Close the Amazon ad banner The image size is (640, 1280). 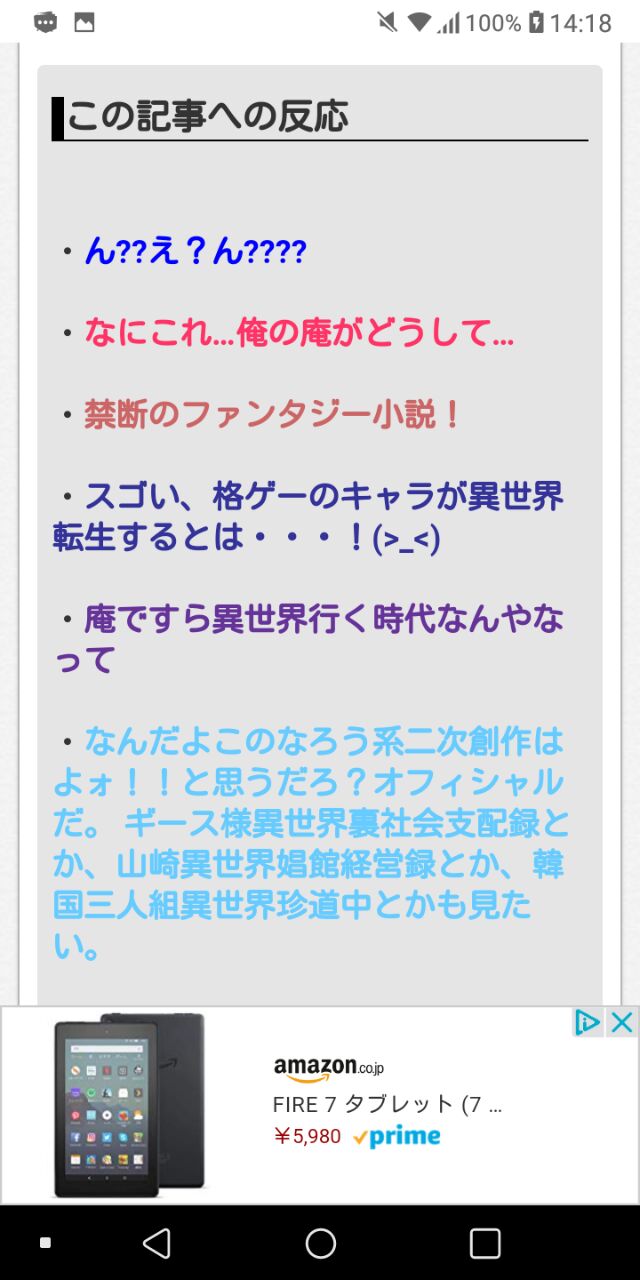pyautogui.click(x=622, y=1022)
